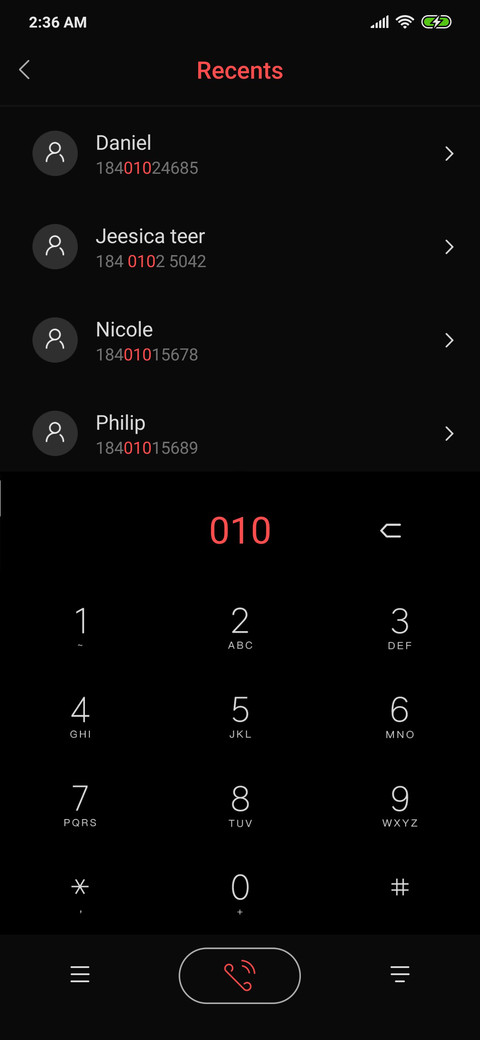Dial the 0 key

click(240, 893)
